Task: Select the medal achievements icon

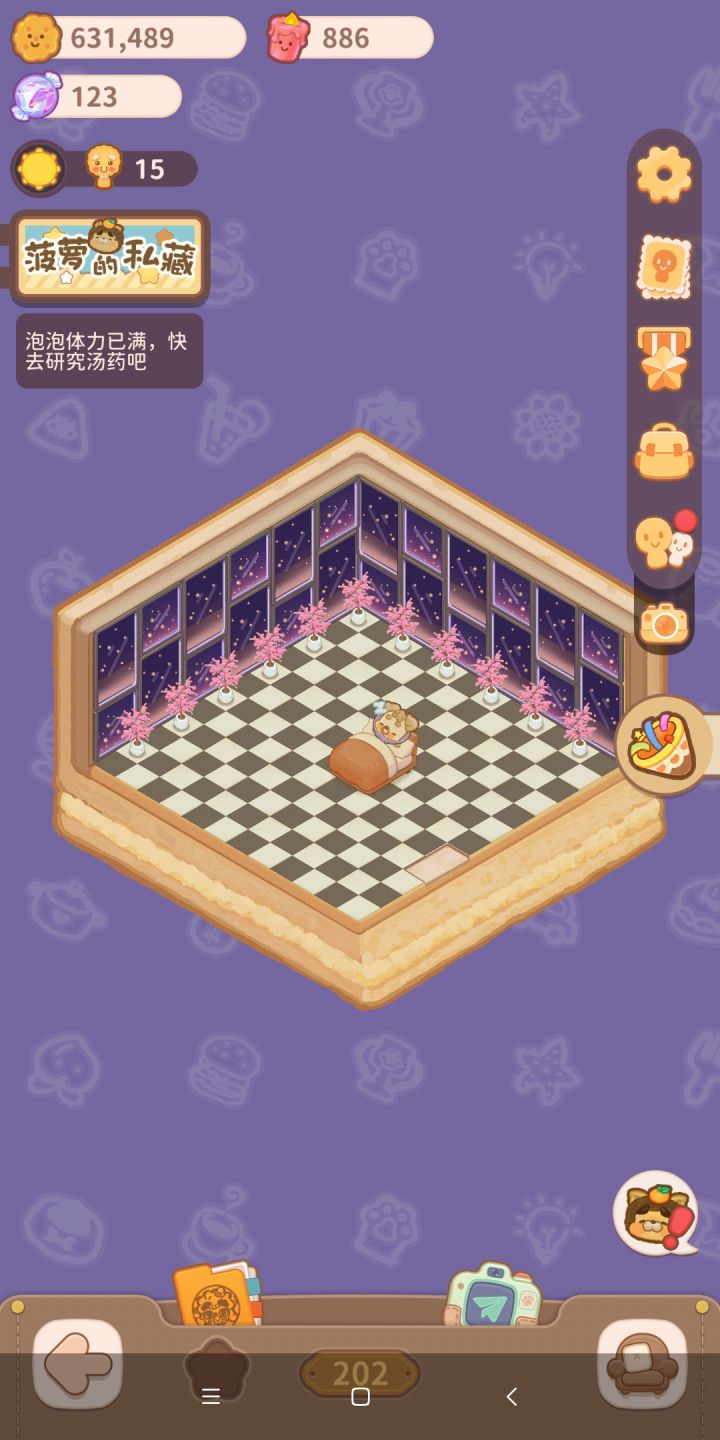Action: (663, 360)
